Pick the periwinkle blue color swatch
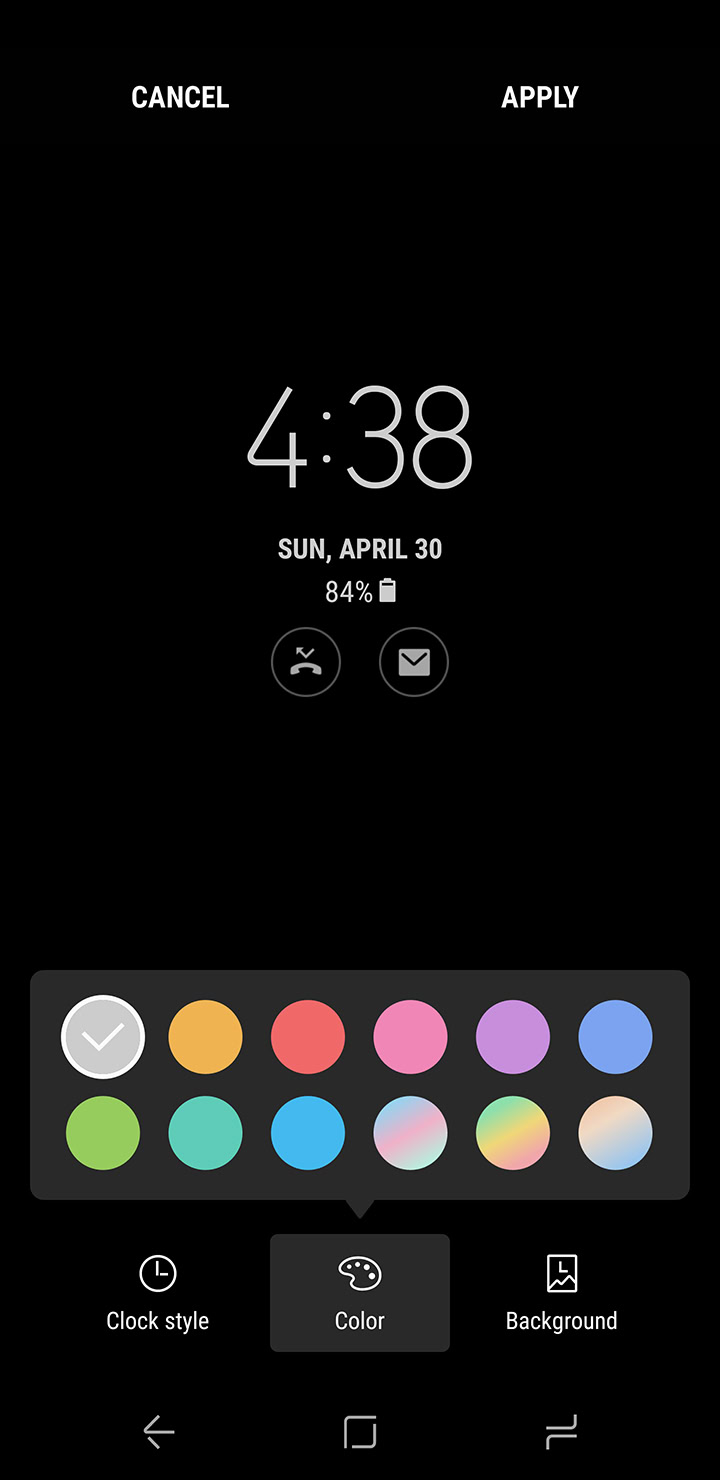The width and height of the screenshot is (720, 1480). tap(615, 1037)
